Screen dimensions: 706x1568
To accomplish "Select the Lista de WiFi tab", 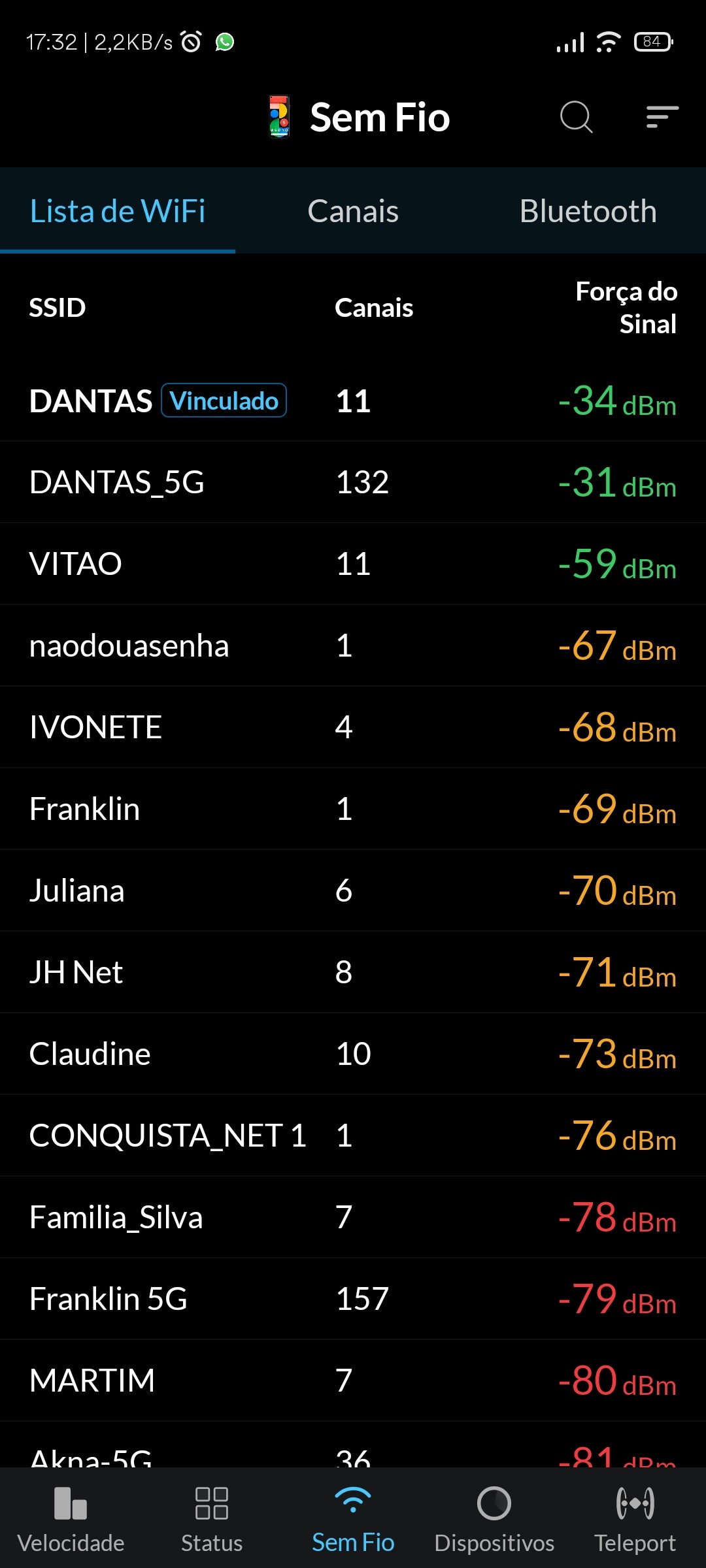I will [x=118, y=211].
